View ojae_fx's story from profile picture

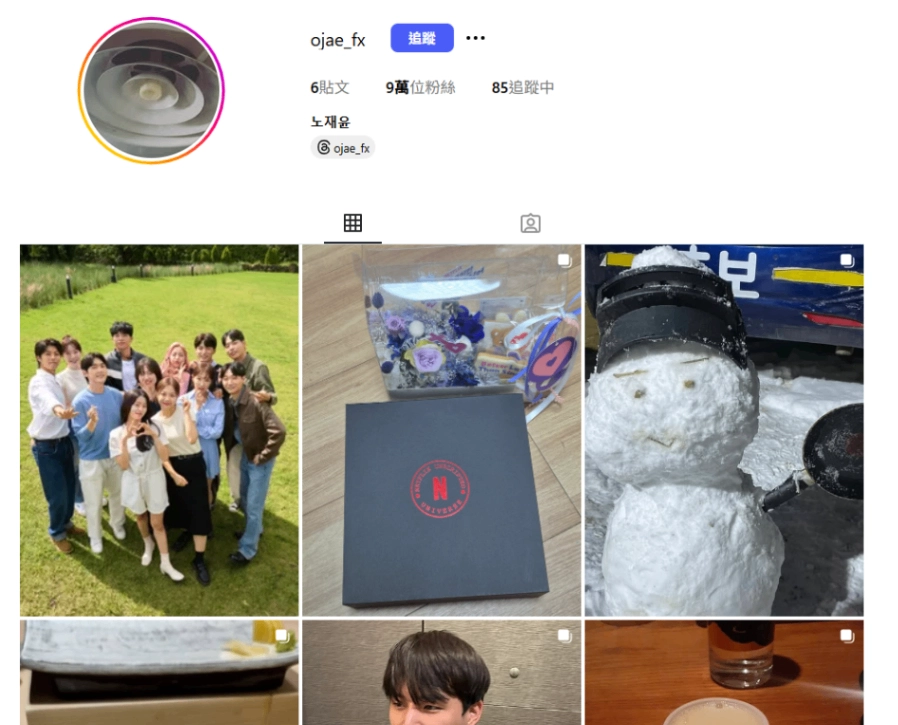pos(151,91)
